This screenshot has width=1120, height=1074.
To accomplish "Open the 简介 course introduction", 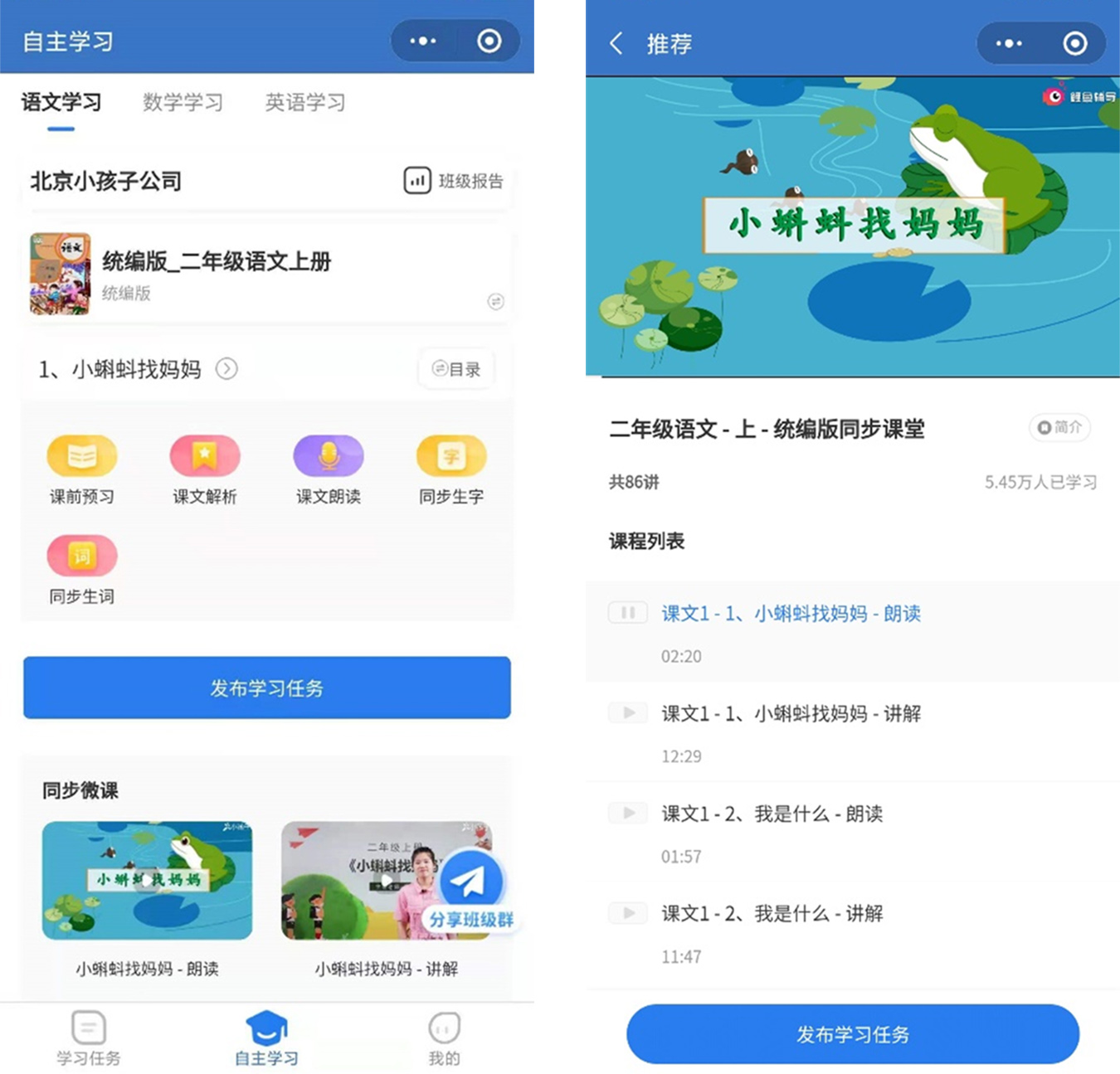I will (x=1059, y=427).
